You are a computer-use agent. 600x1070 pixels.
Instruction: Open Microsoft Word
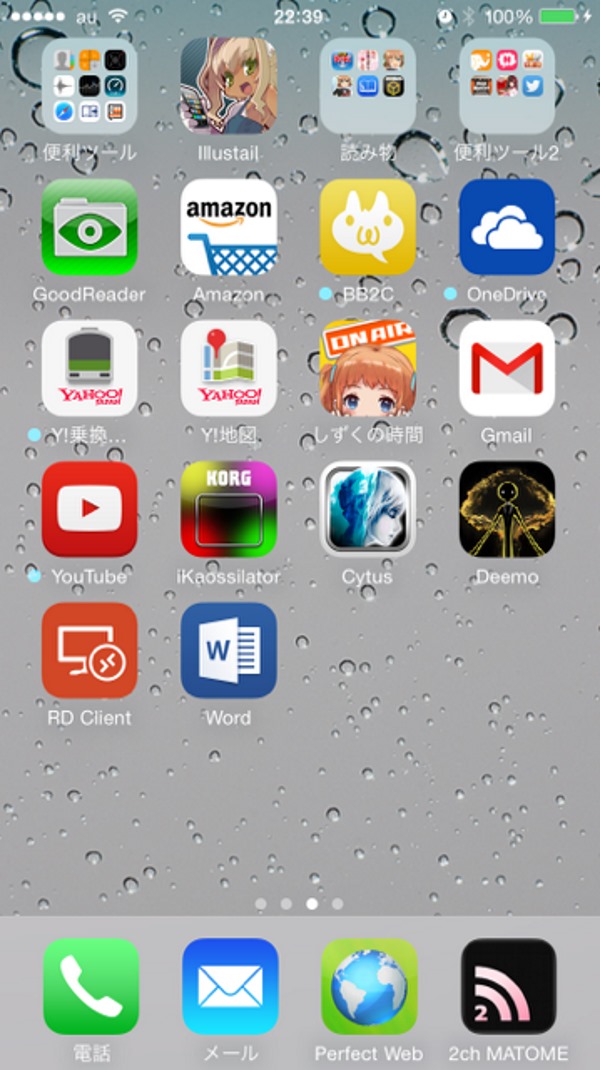pos(229,650)
